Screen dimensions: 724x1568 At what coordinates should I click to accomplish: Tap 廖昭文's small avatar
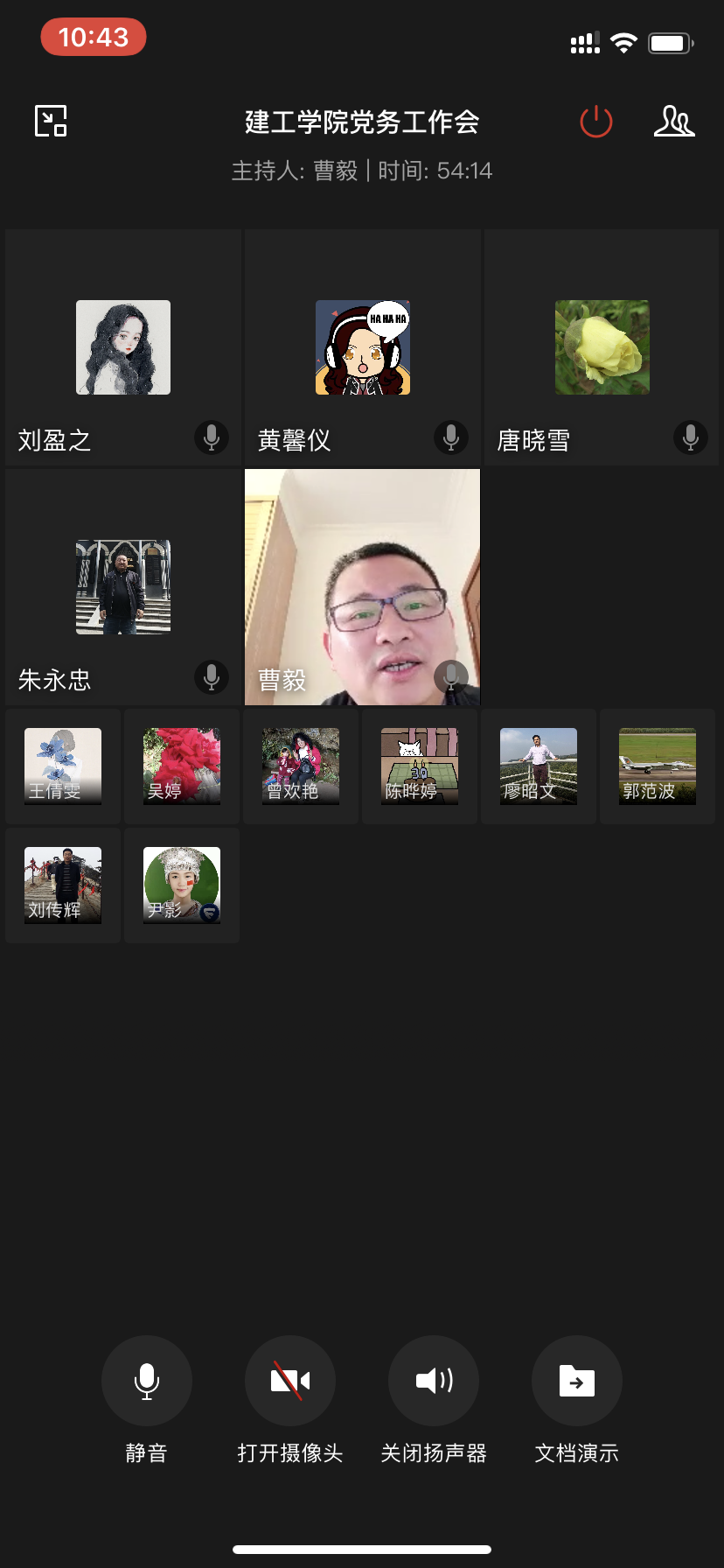[539, 766]
